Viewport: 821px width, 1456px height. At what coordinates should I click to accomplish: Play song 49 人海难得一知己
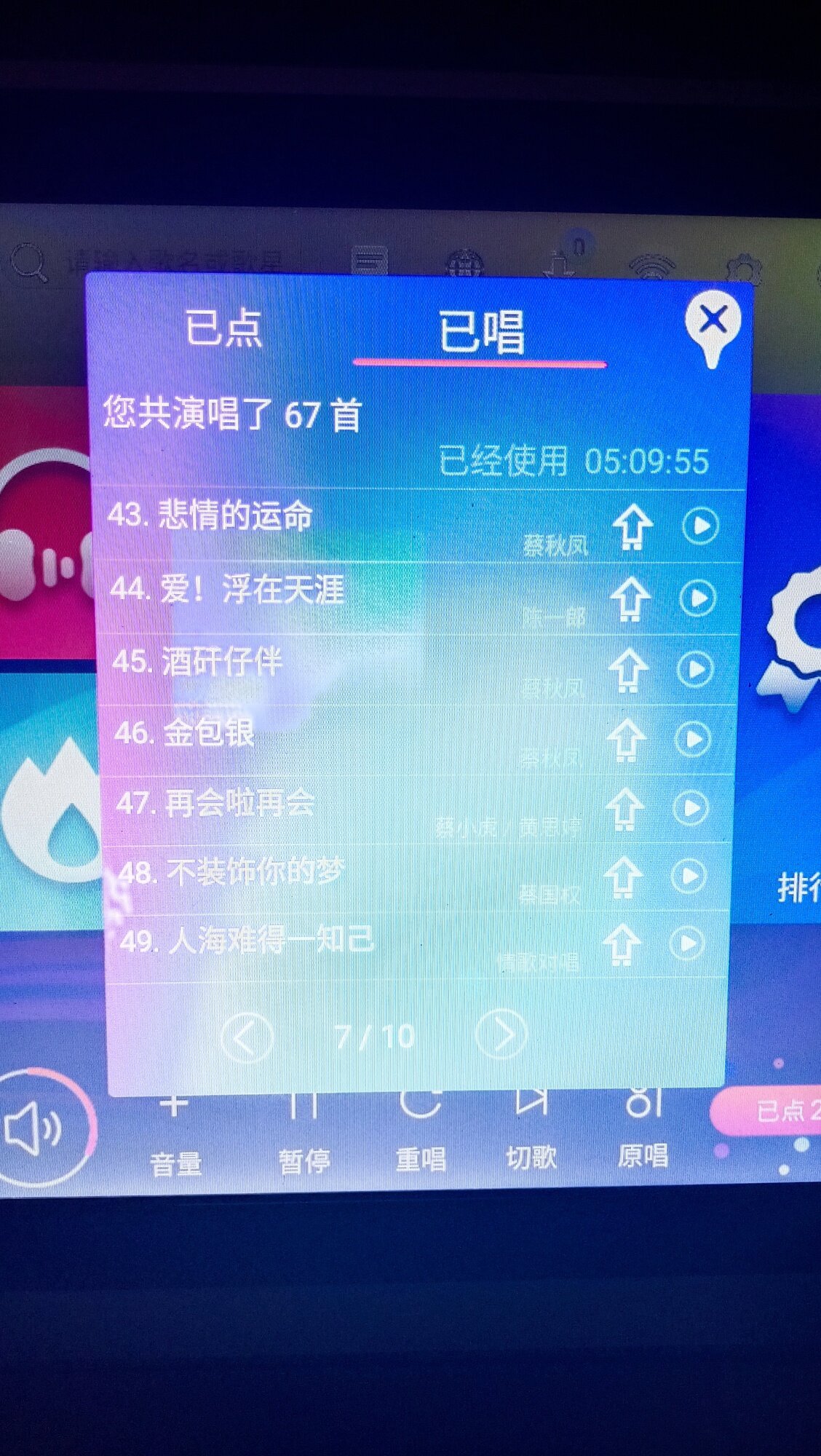coord(686,943)
